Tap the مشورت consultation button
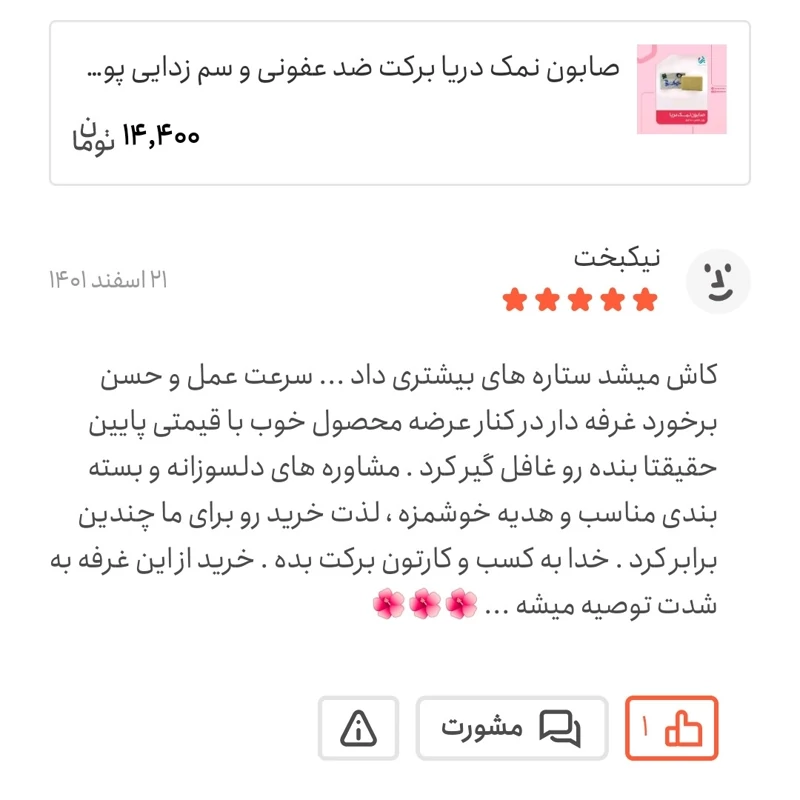800x800 pixels. tap(511, 728)
